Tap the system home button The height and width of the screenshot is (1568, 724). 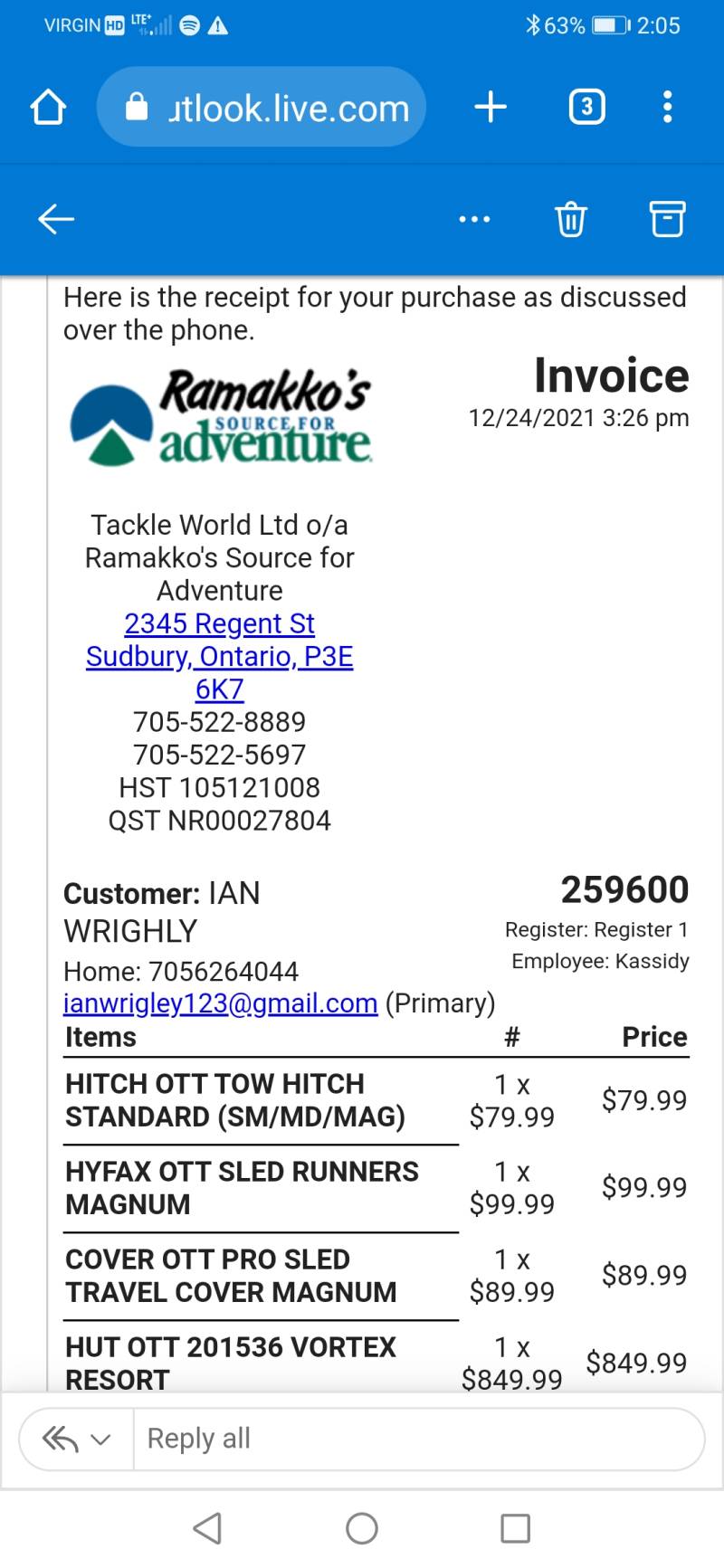point(362,1528)
